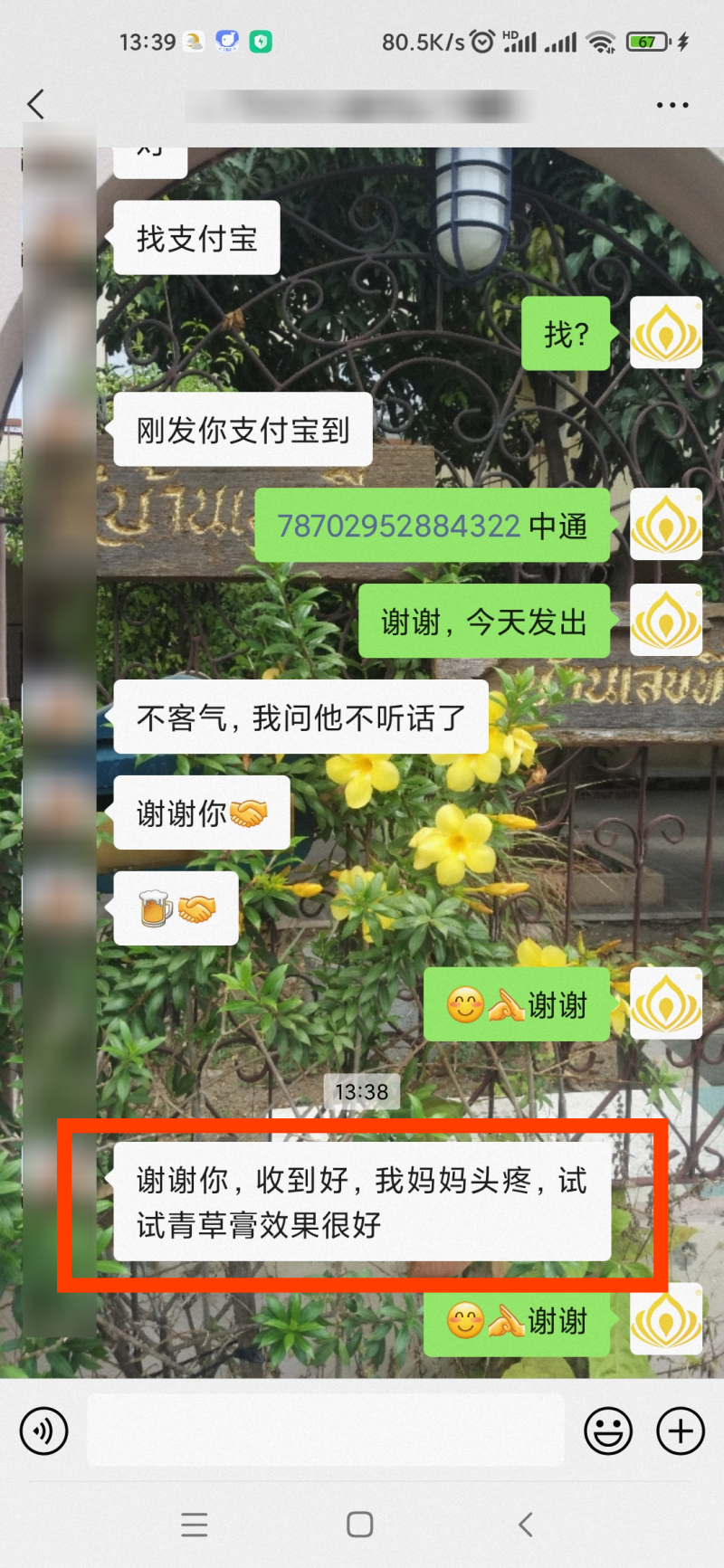Open system recent apps menu
Image resolution: width=724 pixels, height=1568 pixels.
click(x=195, y=1525)
